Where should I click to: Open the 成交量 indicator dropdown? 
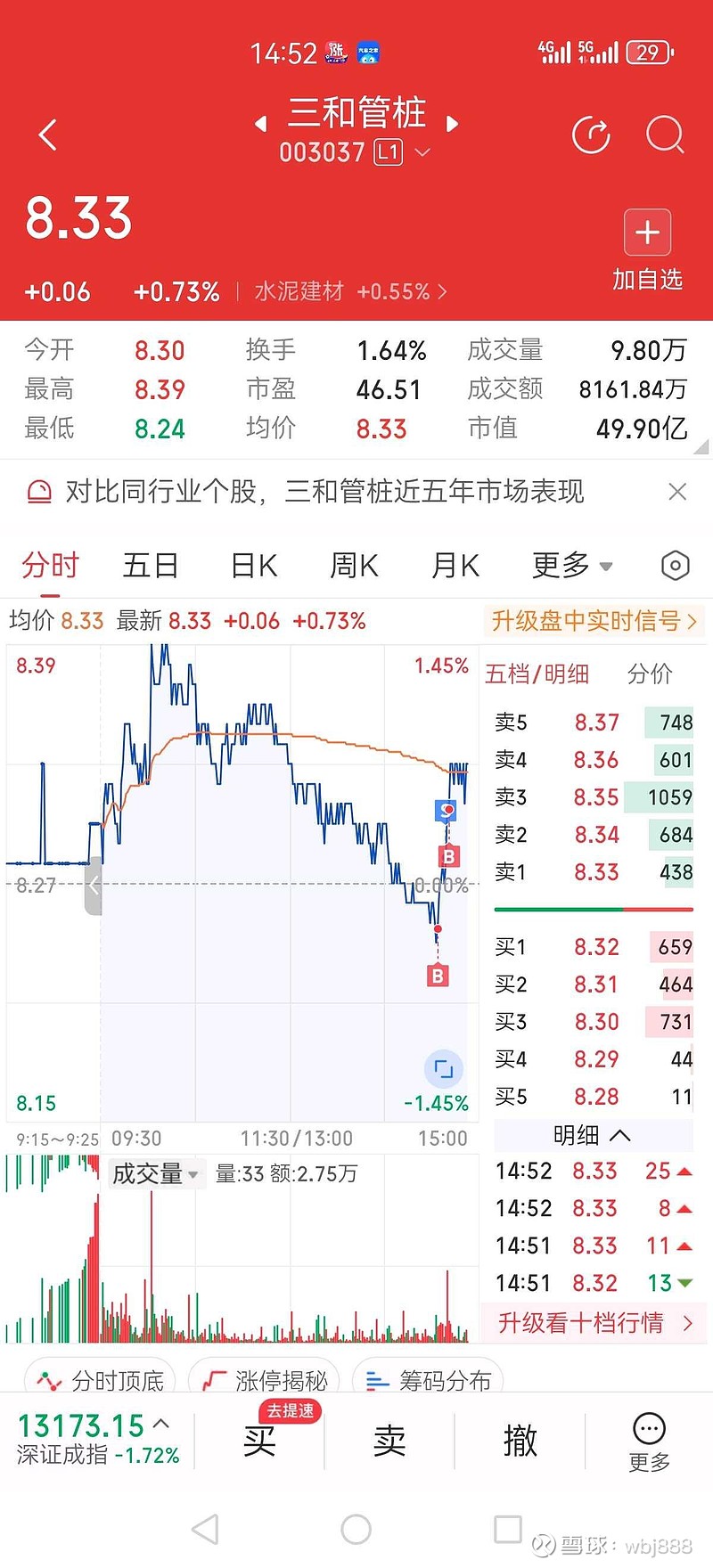pyautogui.click(x=155, y=1173)
